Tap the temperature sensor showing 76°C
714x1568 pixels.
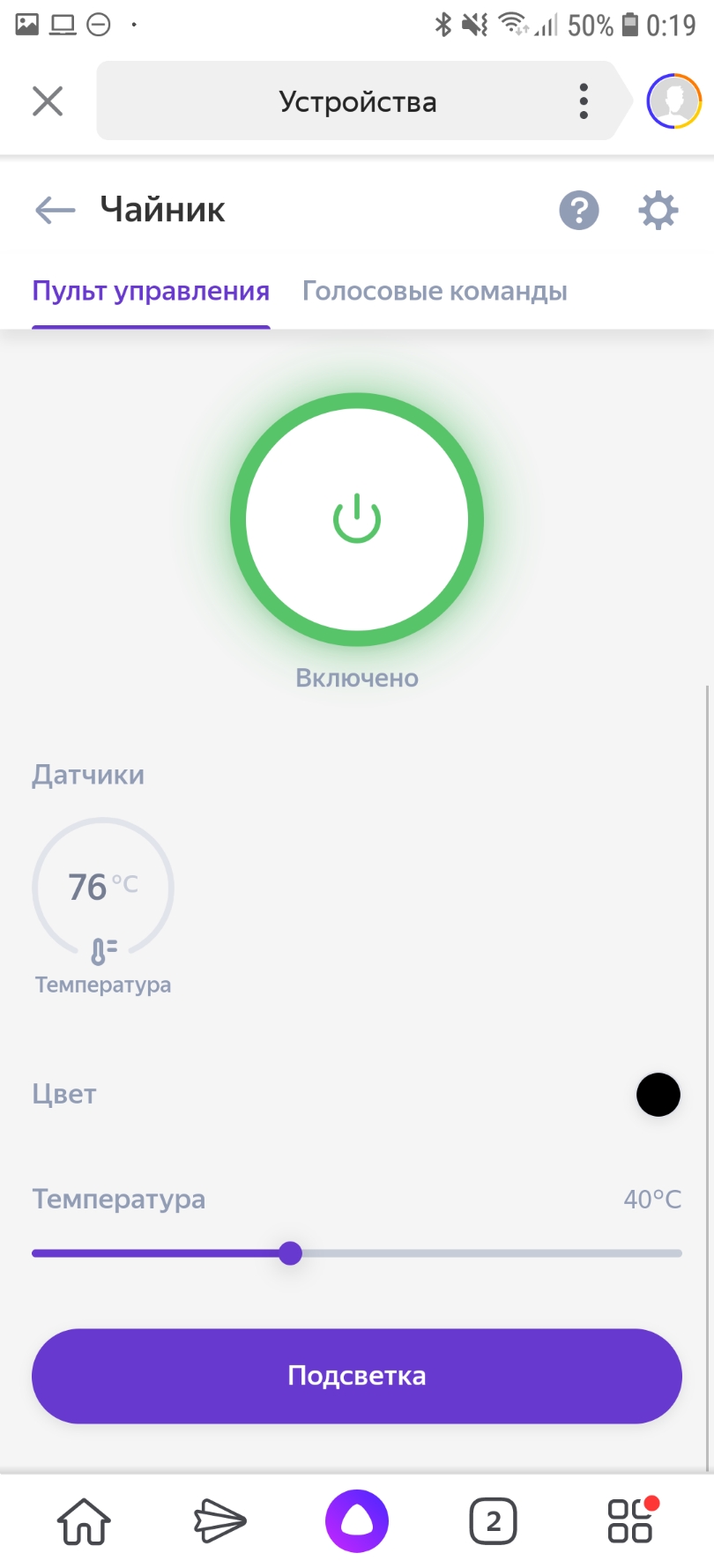tap(102, 888)
